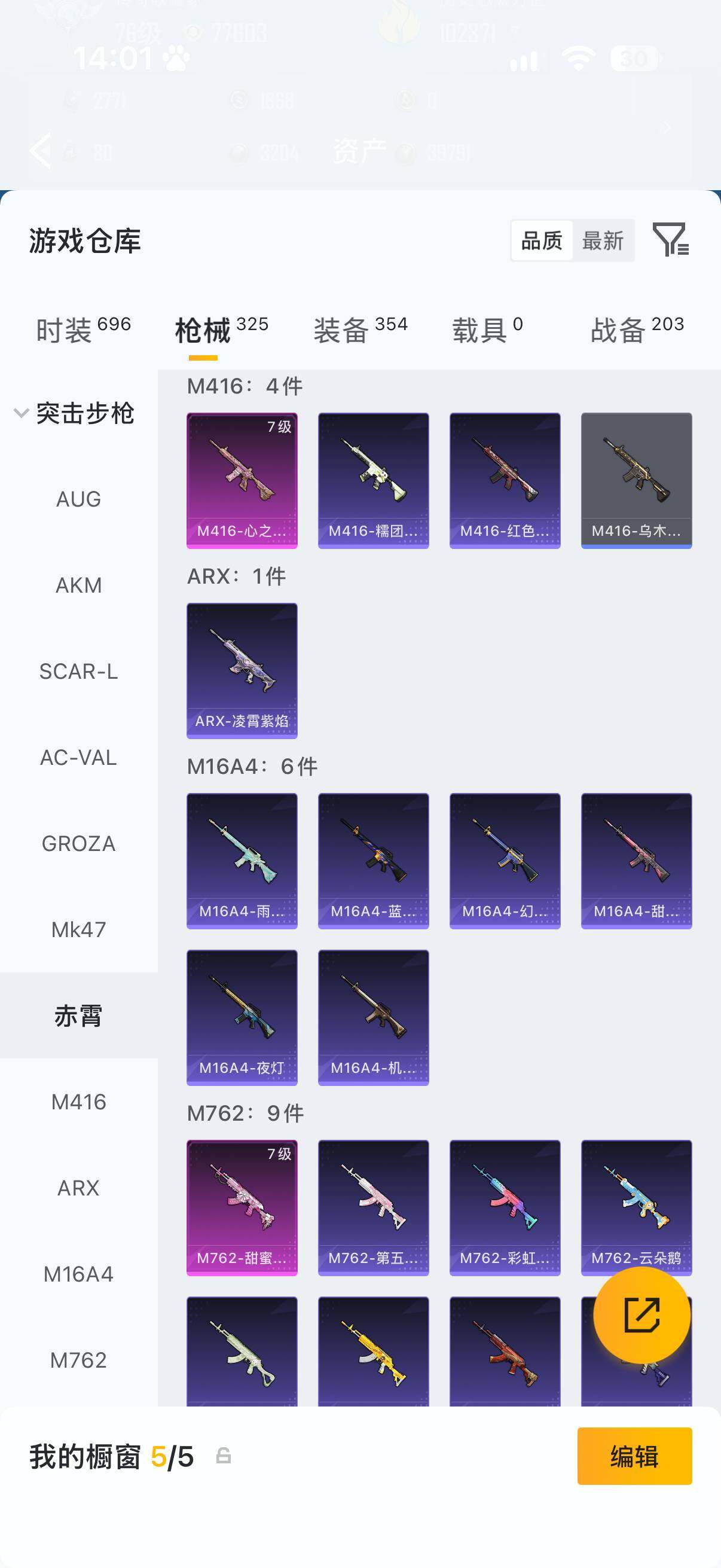Go back with the top-left arrow
The height and width of the screenshot is (1568, 721).
pyautogui.click(x=40, y=150)
